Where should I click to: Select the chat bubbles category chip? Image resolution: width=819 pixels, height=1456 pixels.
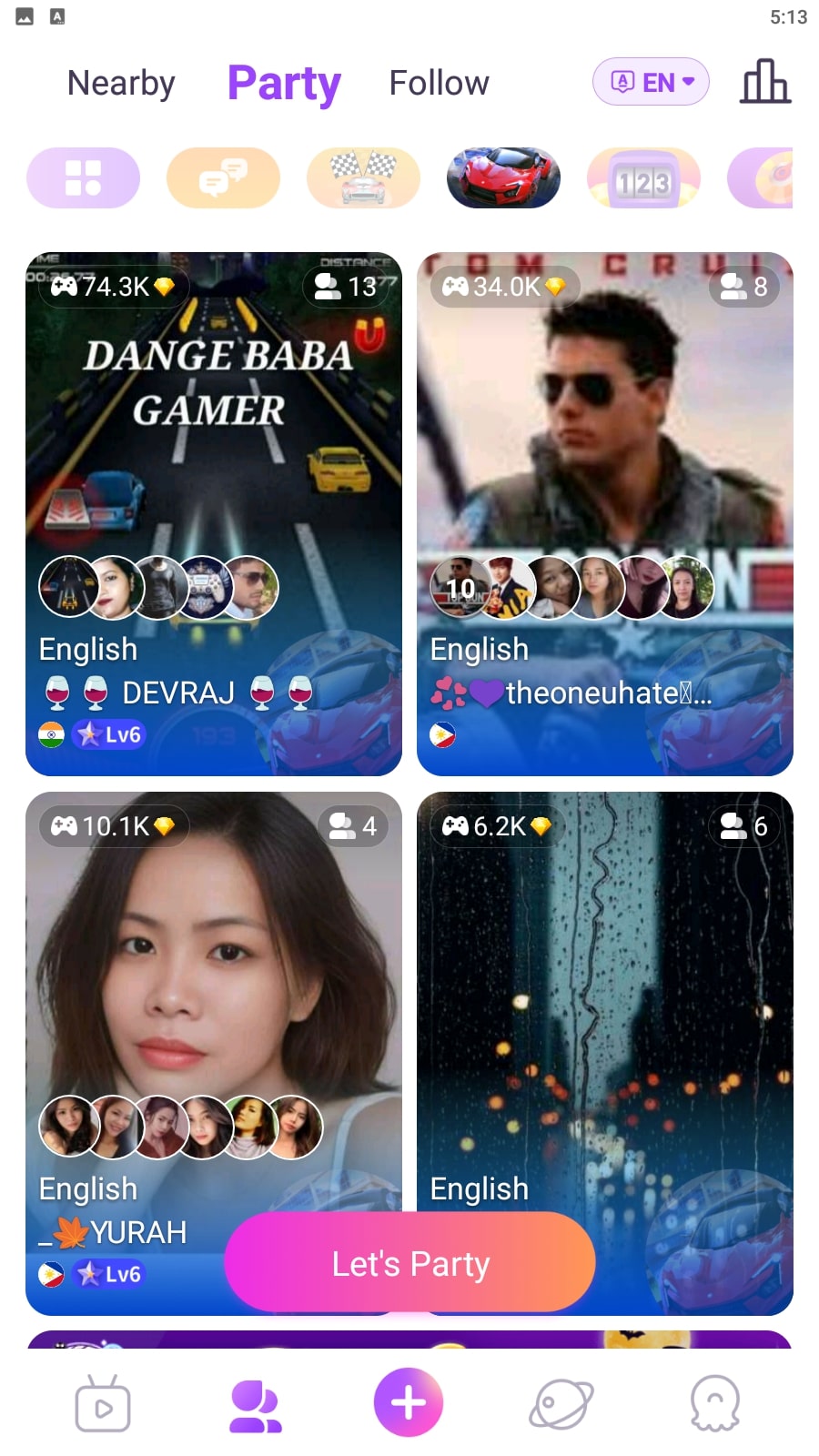223,177
